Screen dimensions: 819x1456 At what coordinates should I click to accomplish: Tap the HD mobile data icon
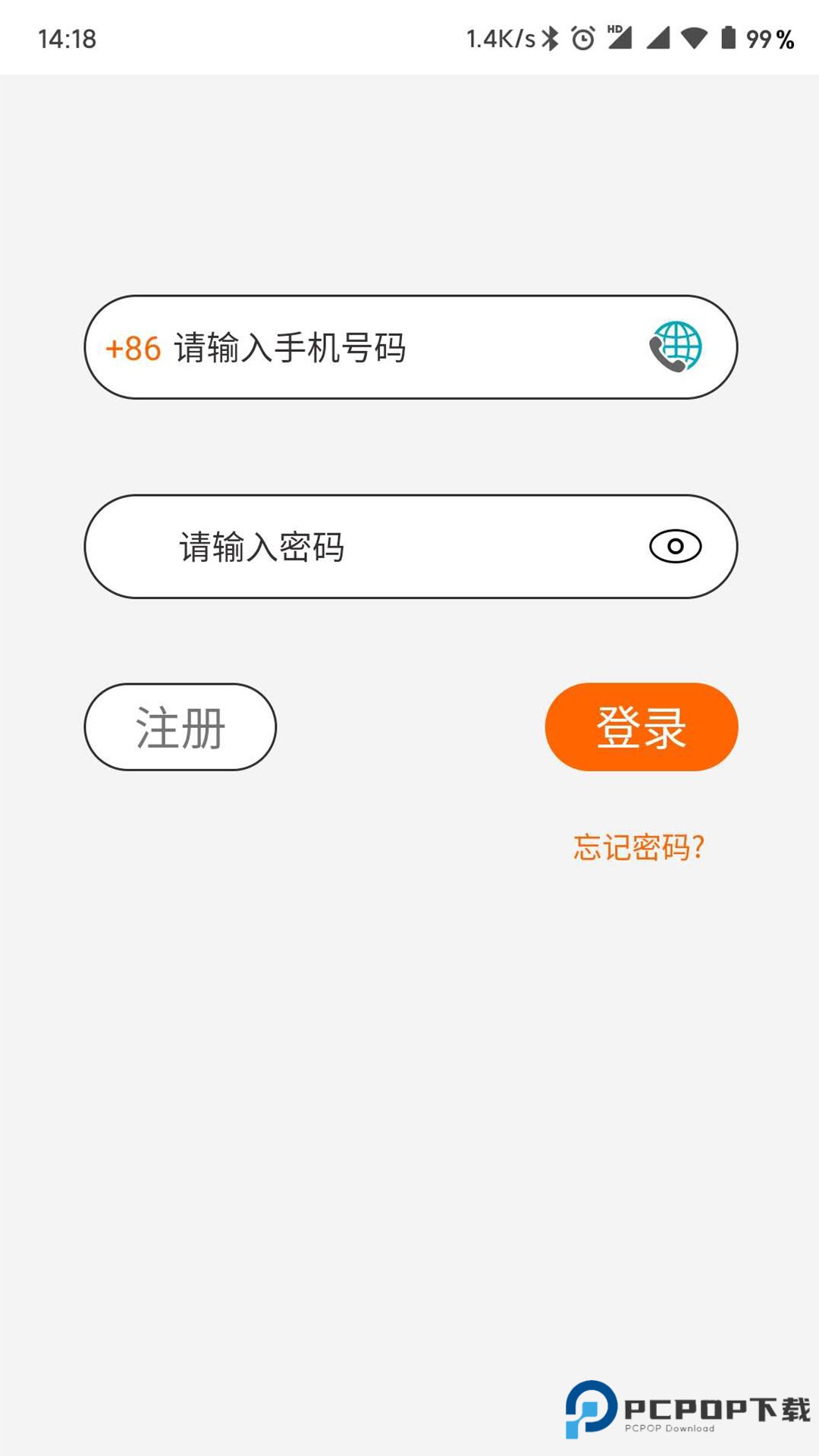[620, 36]
